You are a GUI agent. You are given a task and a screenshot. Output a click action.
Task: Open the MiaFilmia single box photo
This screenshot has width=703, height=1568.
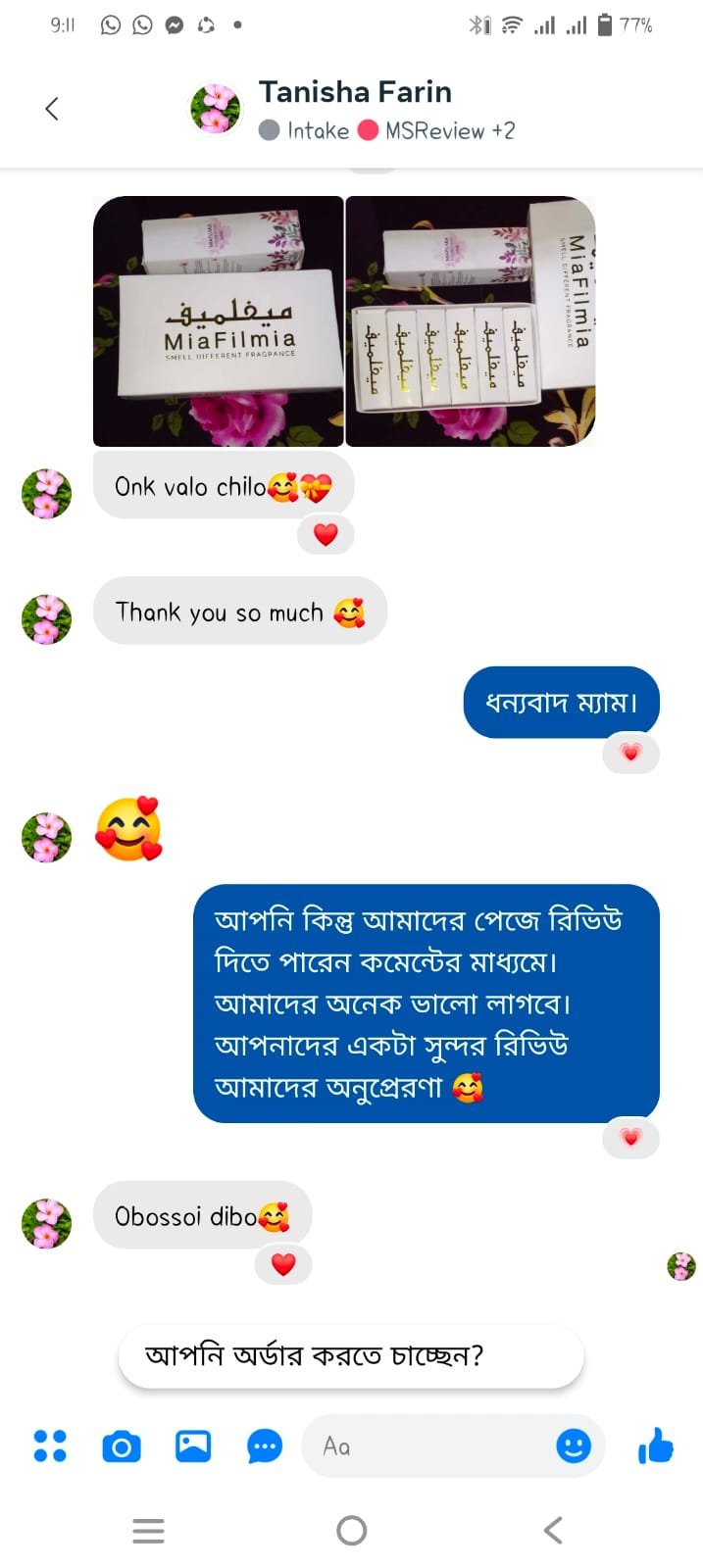click(x=219, y=321)
